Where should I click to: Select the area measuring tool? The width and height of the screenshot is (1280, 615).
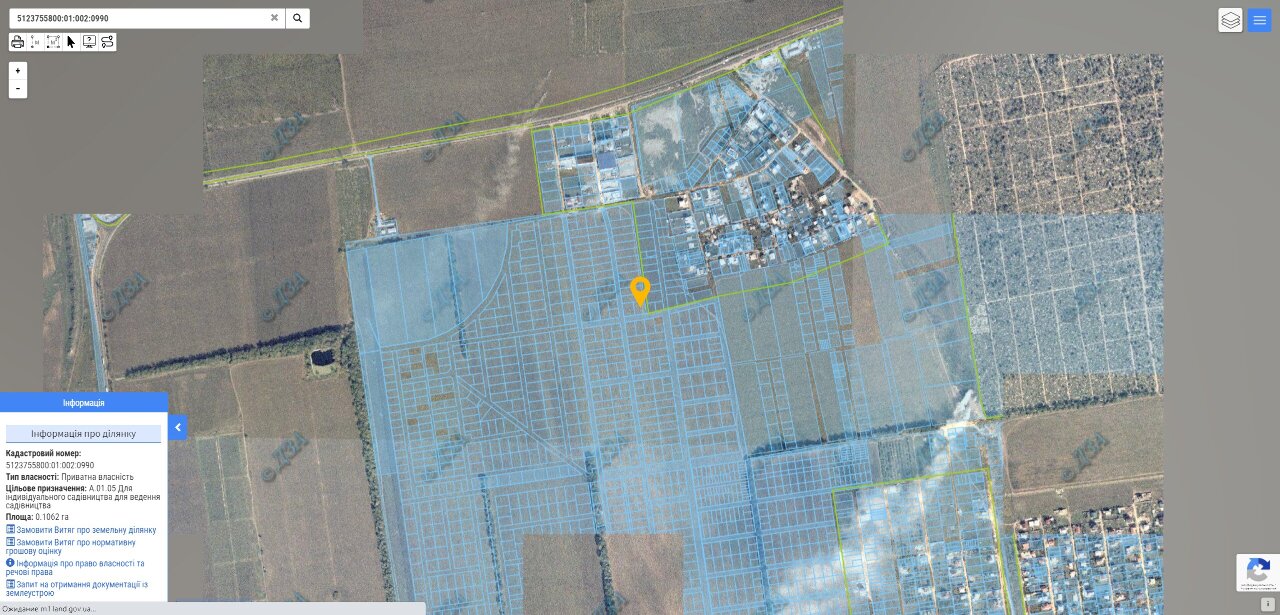pos(54,42)
